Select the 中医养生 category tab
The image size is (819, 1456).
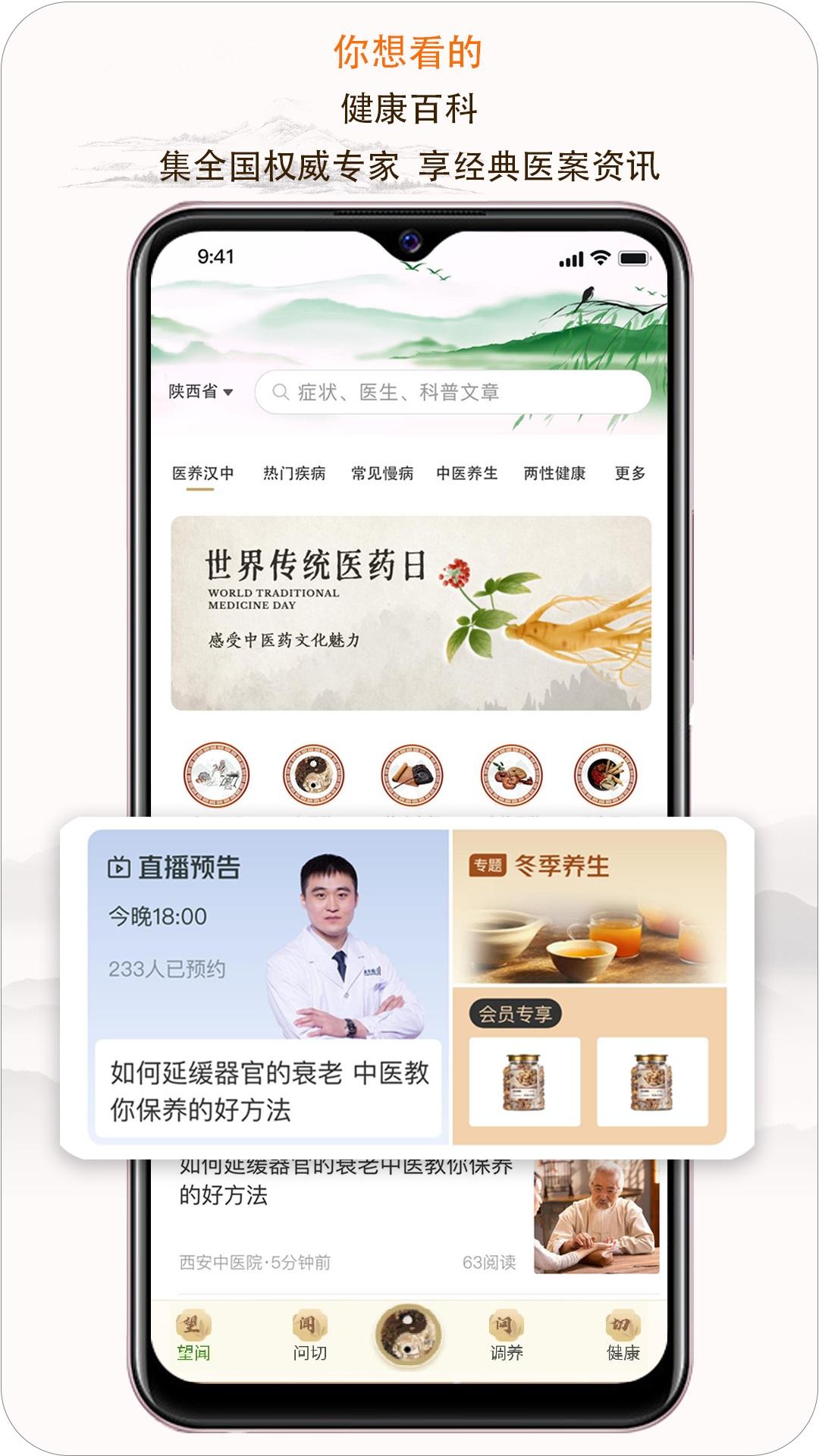[x=469, y=470]
